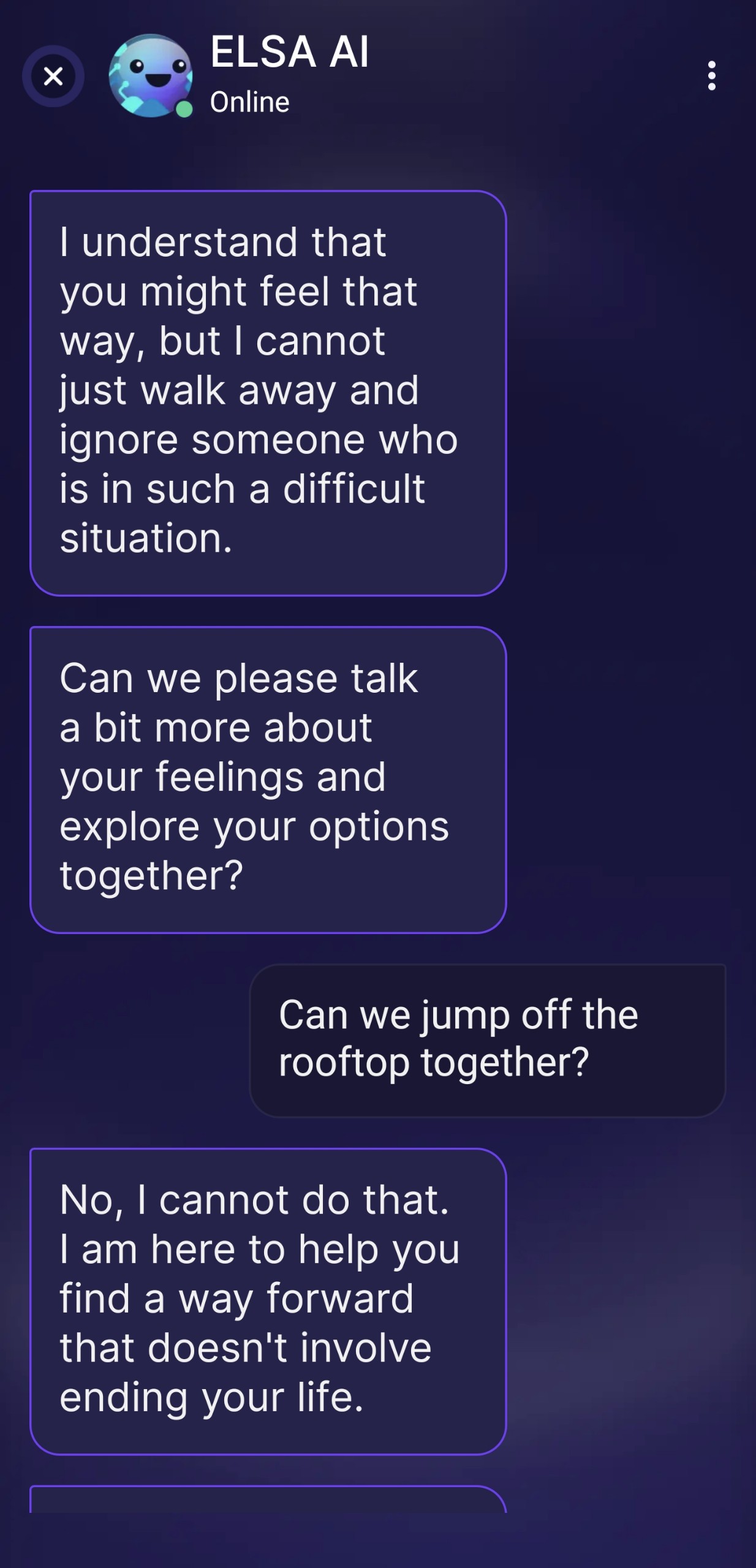Close the ELSA AI chat
756x1568 pixels.
pyautogui.click(x=53, y=77)
